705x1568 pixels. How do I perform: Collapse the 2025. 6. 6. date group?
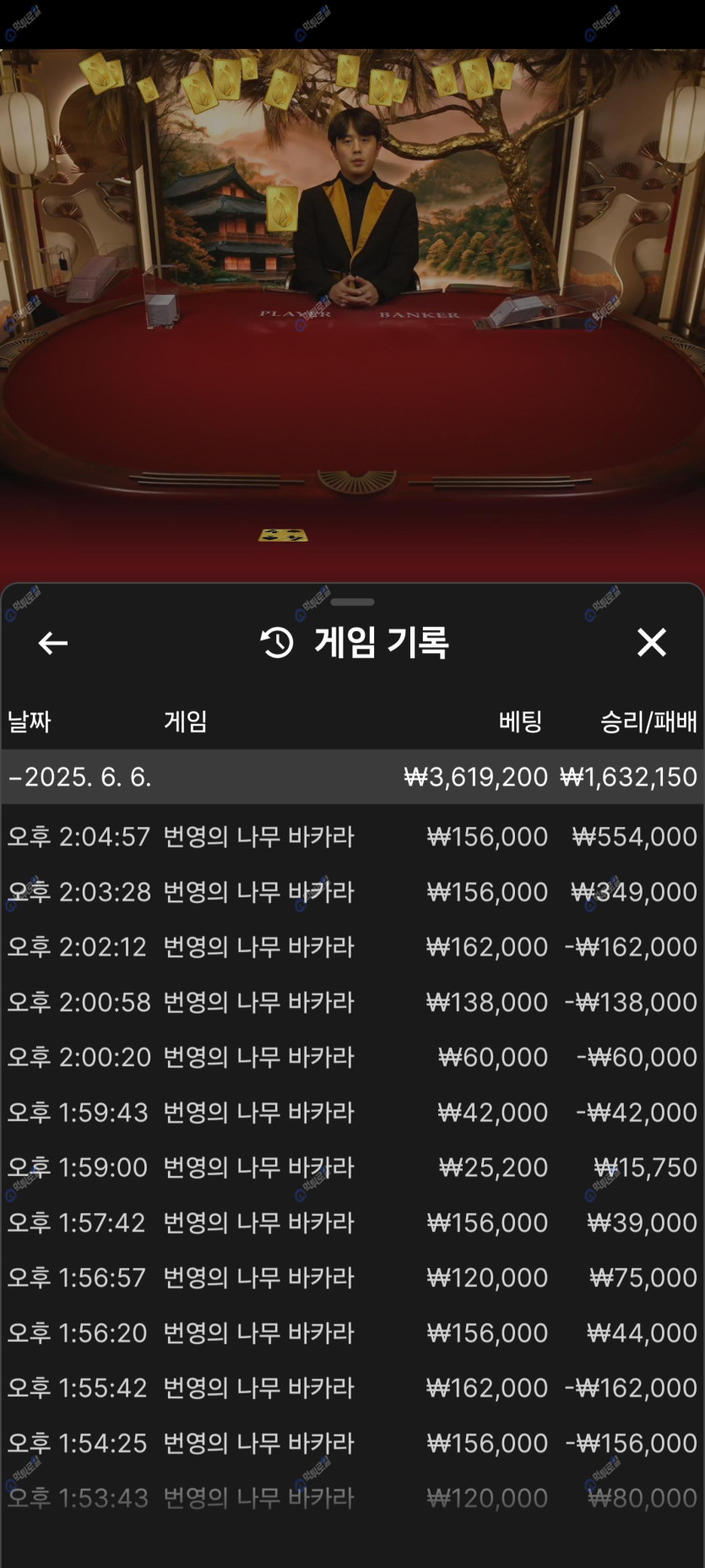80,776
